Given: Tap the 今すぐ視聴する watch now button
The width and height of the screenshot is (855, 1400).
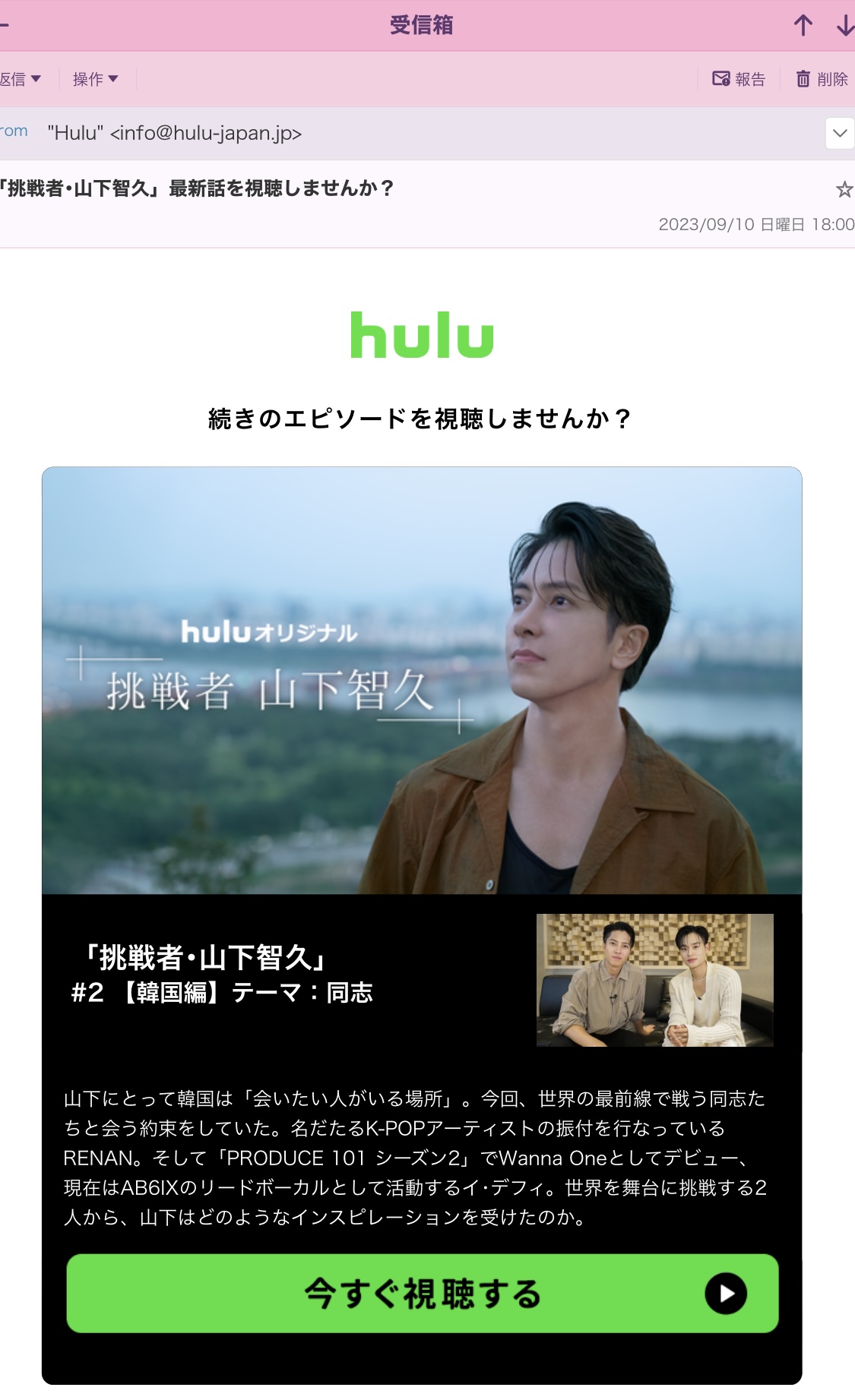Looking at the screenshot, I should coord(423,1293).
